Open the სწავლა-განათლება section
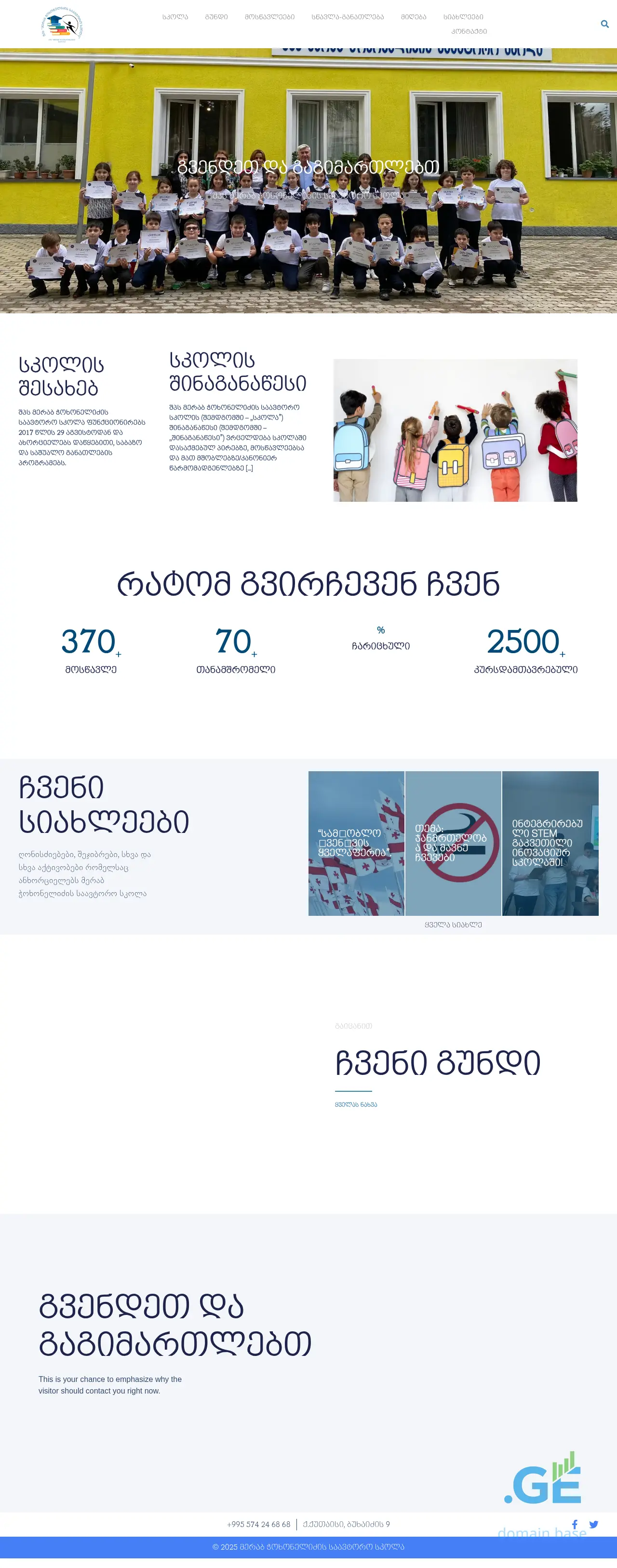The height and width of the screenshot is (1568, 617). pos(348,17)
